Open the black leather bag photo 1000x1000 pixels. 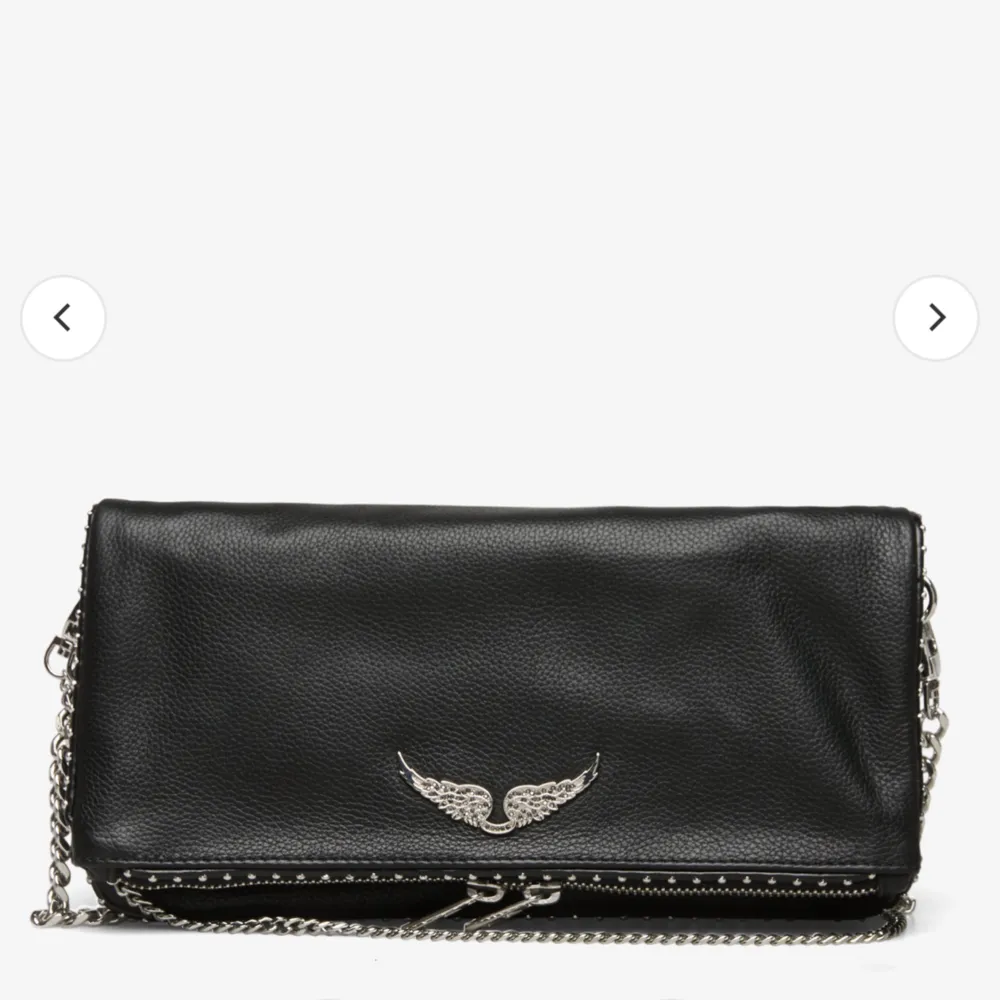pyautogui.click(x=500, y=700)
